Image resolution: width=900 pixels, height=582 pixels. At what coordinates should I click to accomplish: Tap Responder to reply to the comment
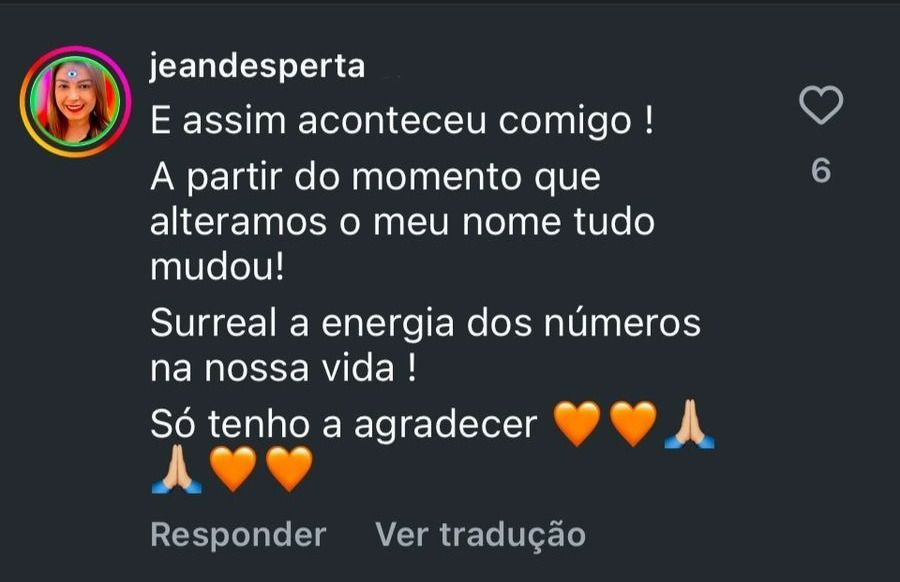238,534
